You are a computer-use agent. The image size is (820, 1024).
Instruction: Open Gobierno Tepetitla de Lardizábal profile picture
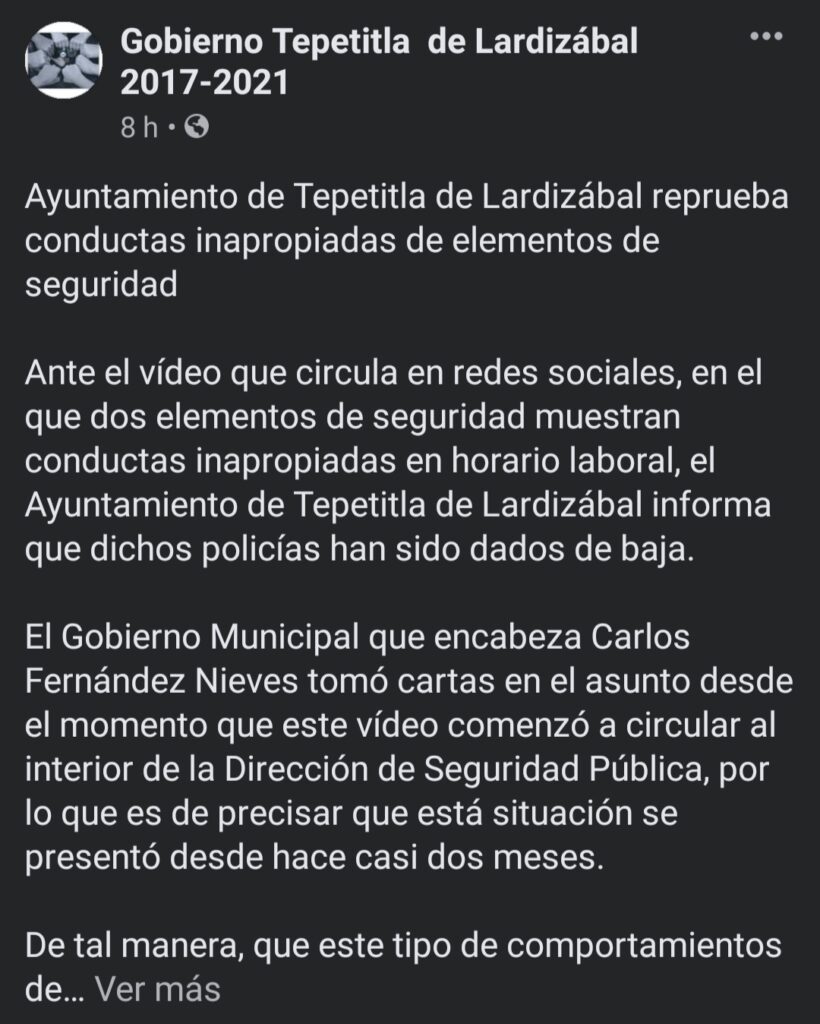63,61
